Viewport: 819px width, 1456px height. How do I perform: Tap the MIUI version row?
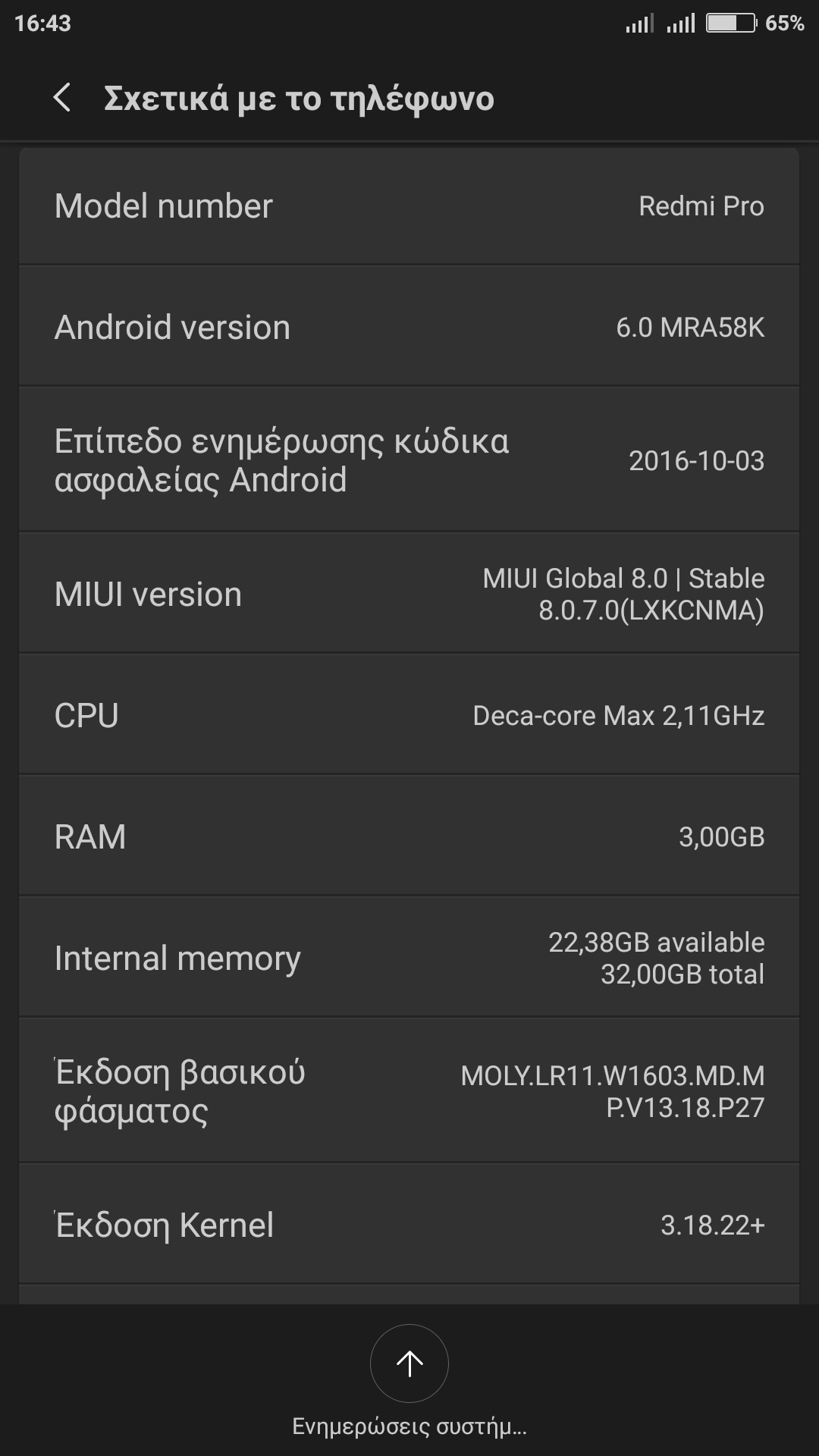click(x=409, y=594)
